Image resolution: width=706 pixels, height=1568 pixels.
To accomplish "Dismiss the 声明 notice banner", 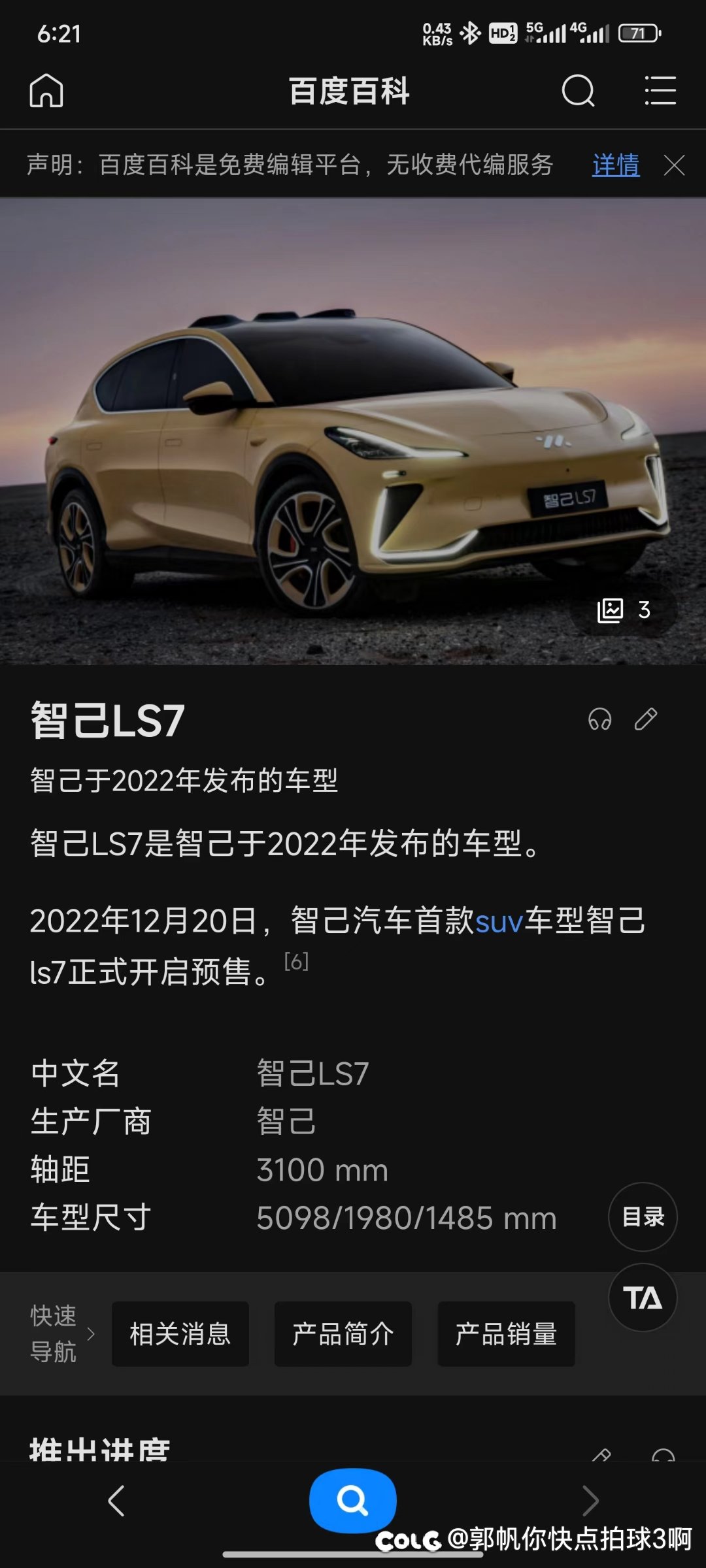I will [674, 165].
